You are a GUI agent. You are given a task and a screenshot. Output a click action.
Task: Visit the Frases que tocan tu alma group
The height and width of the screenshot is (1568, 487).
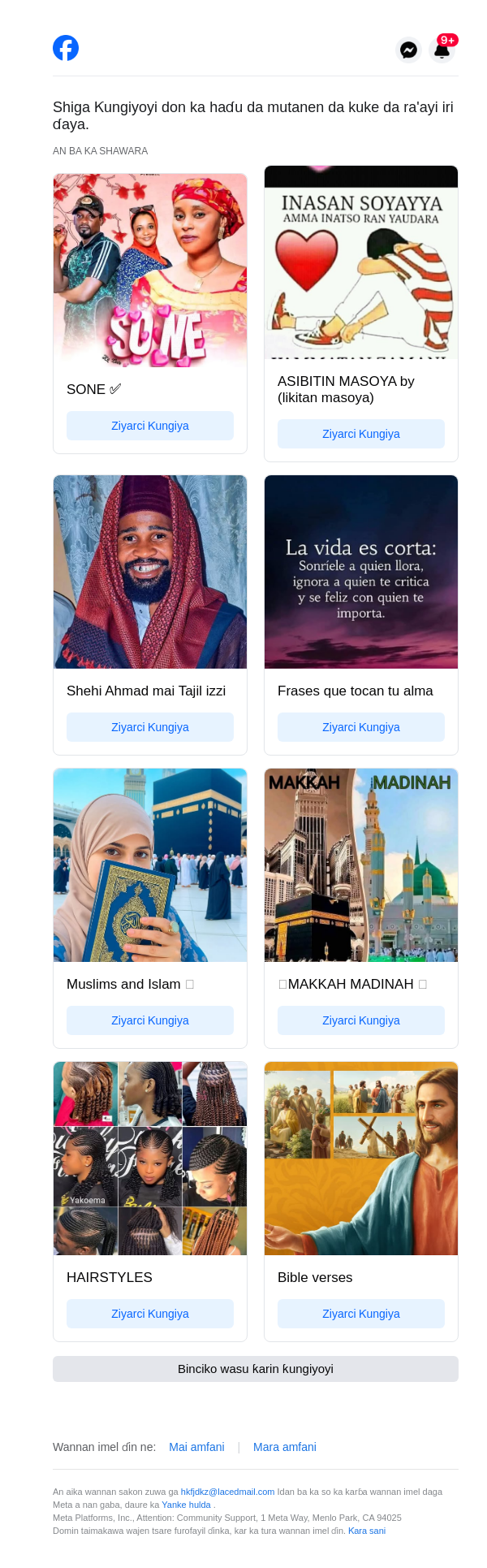(x=361, y=727)
